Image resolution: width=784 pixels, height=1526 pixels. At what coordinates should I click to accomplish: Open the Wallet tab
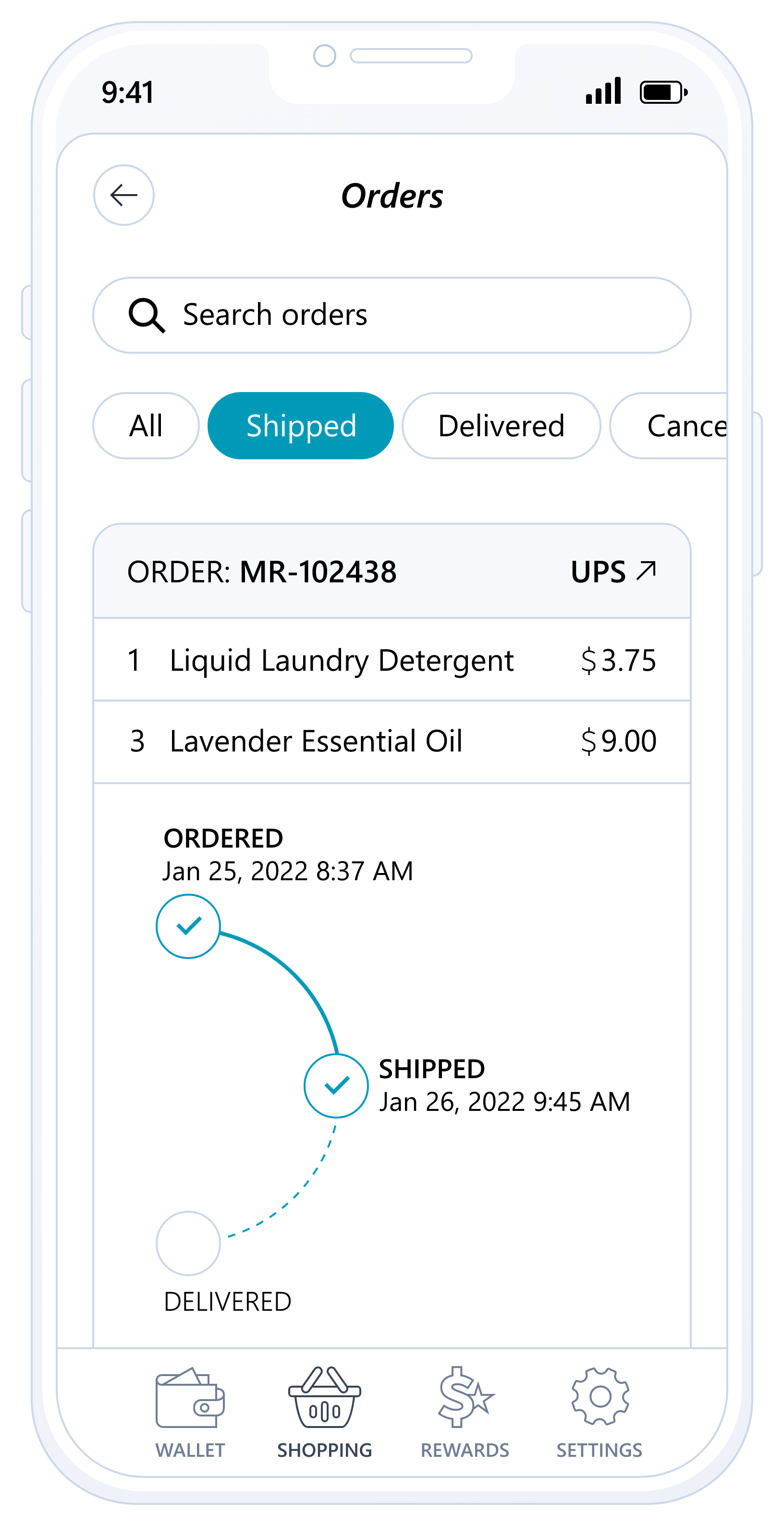[x=190, y=1412]
